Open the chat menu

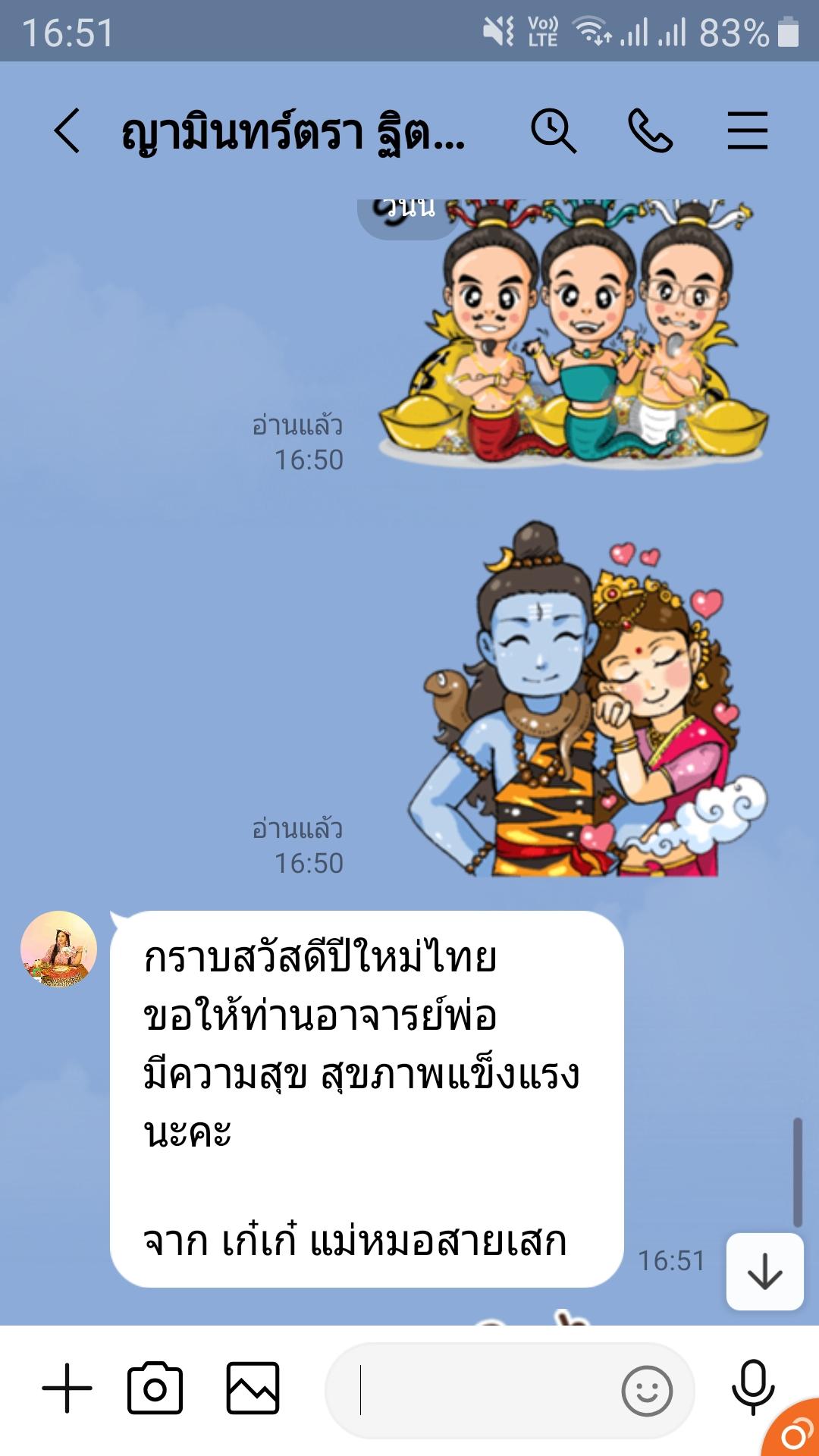click(x=747, y=130)
